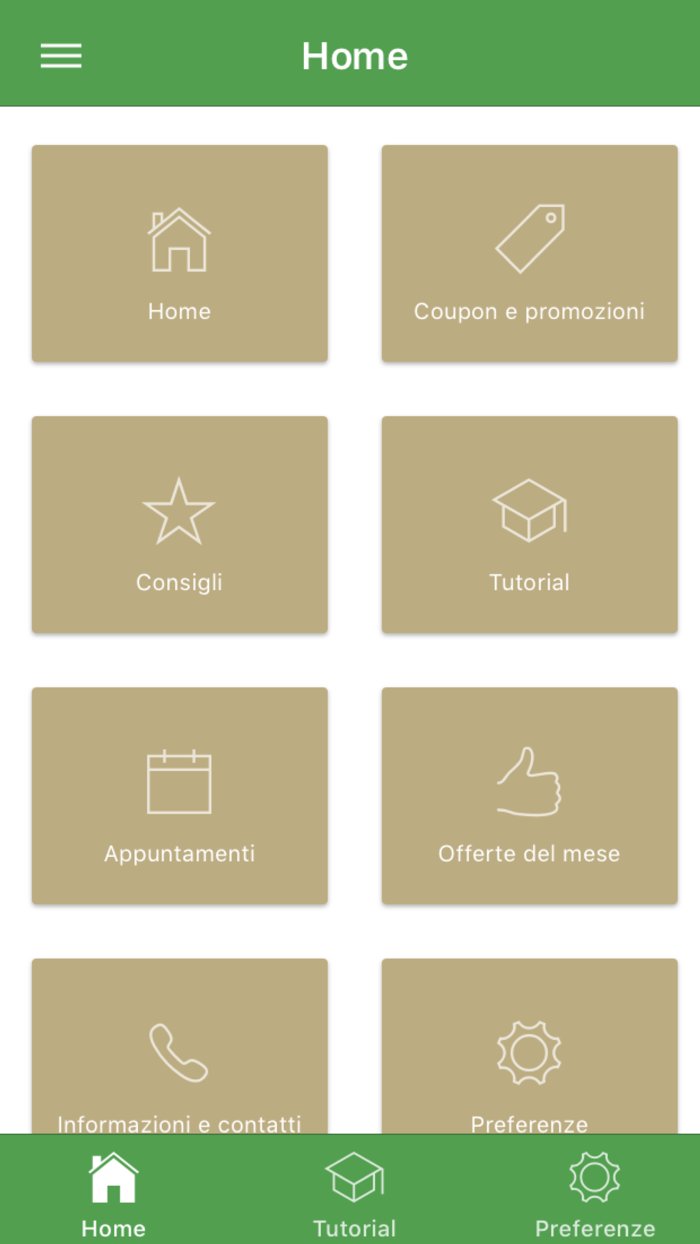Open the Preferenze tile in the grid
Image resolution: width=700 pixels, height=1244 pixels.
(x=529, y=1050)
